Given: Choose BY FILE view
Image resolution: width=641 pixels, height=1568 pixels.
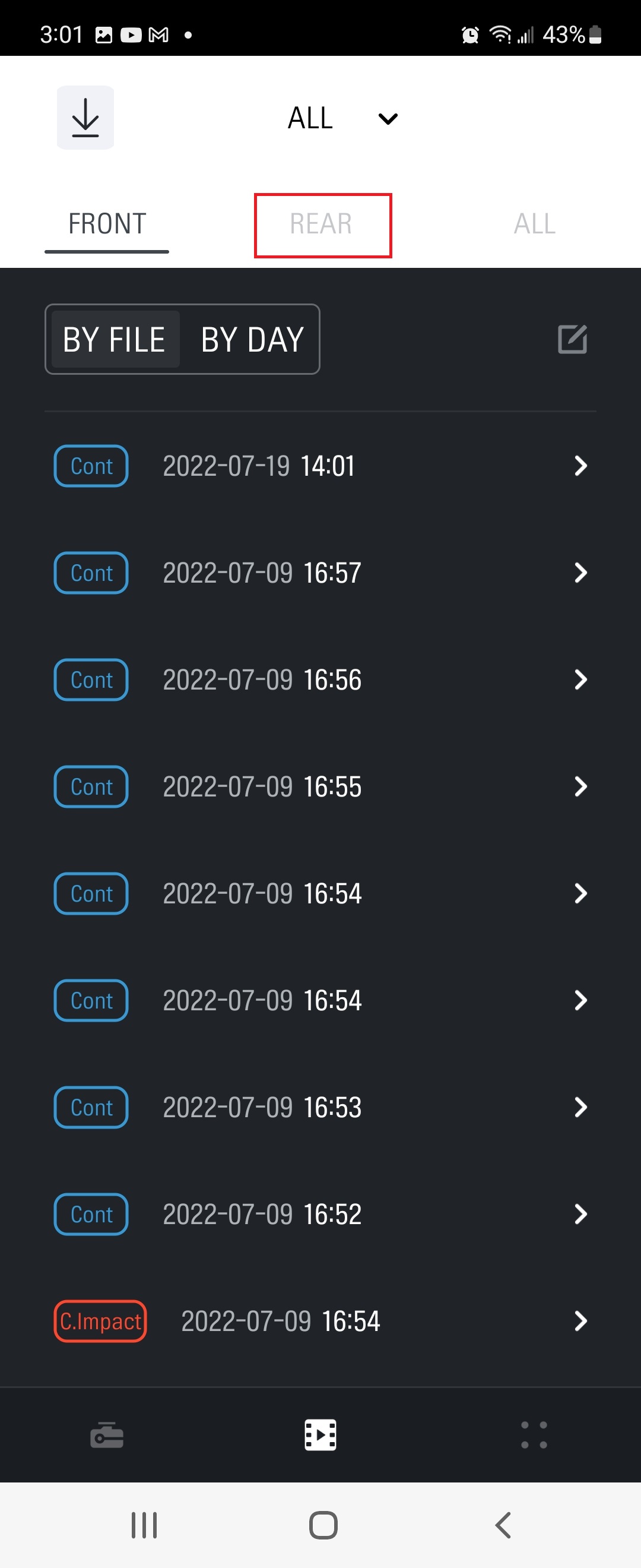Looking at the screenshot, I should pyautogui.click(x=115, y=339).
